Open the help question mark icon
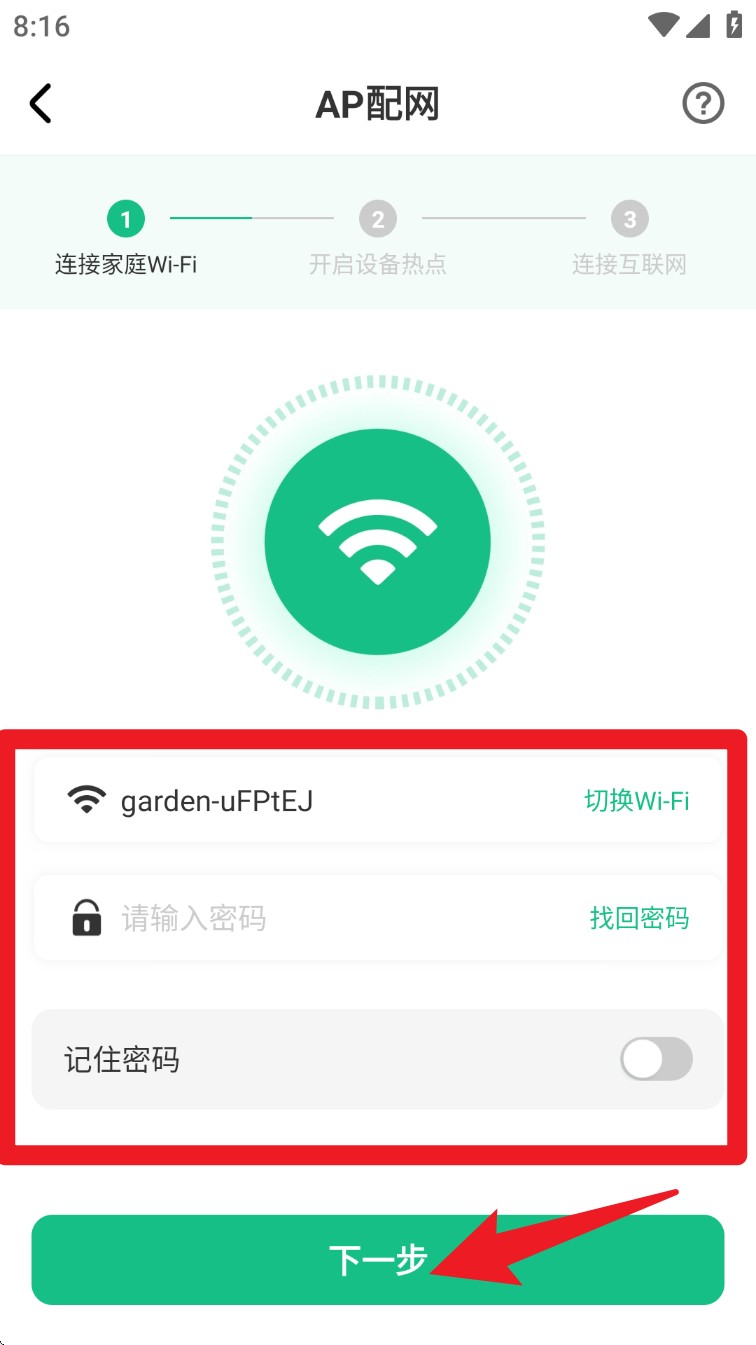This screenshot has width=756, height=1345. pos(703,104)
